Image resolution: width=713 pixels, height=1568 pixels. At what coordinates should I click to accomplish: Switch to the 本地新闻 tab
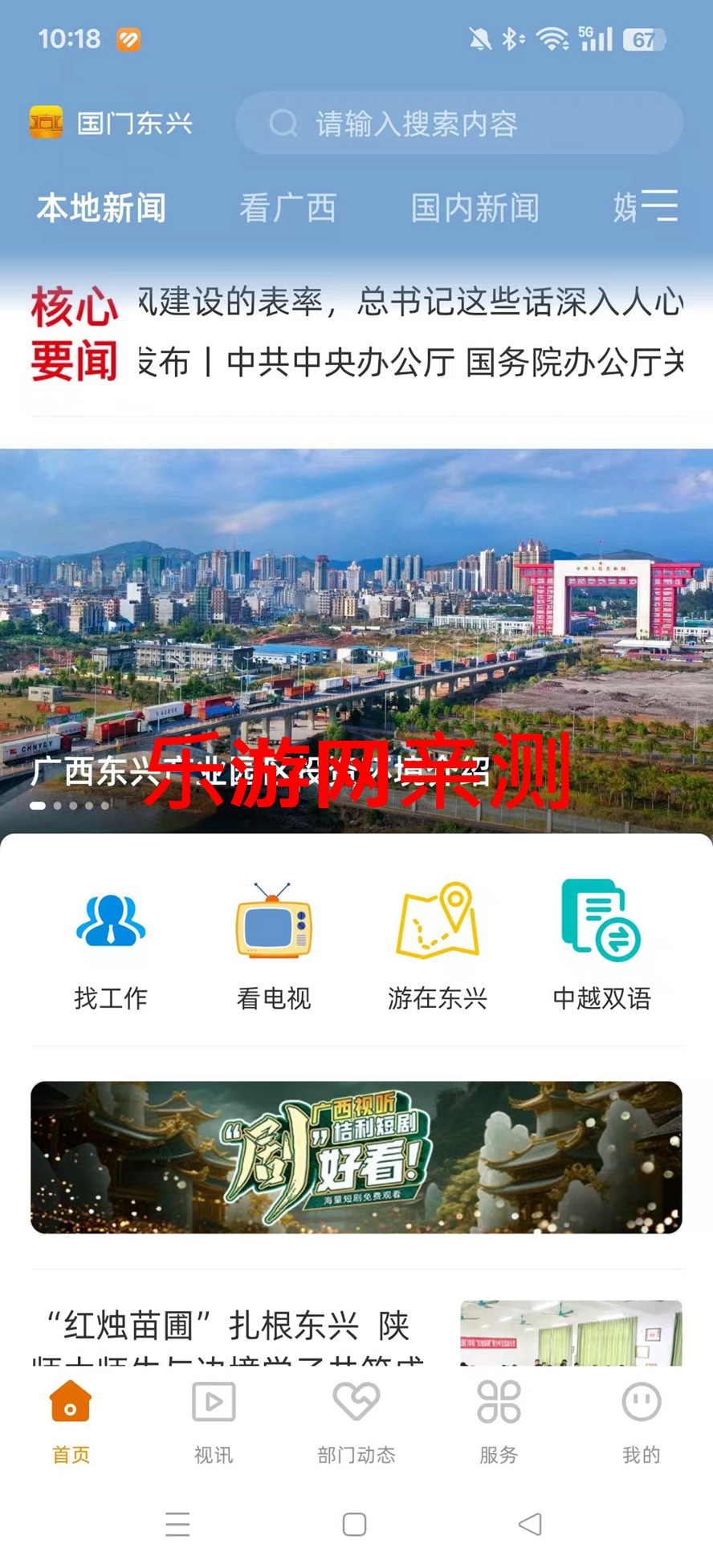[x=101, y=208]
